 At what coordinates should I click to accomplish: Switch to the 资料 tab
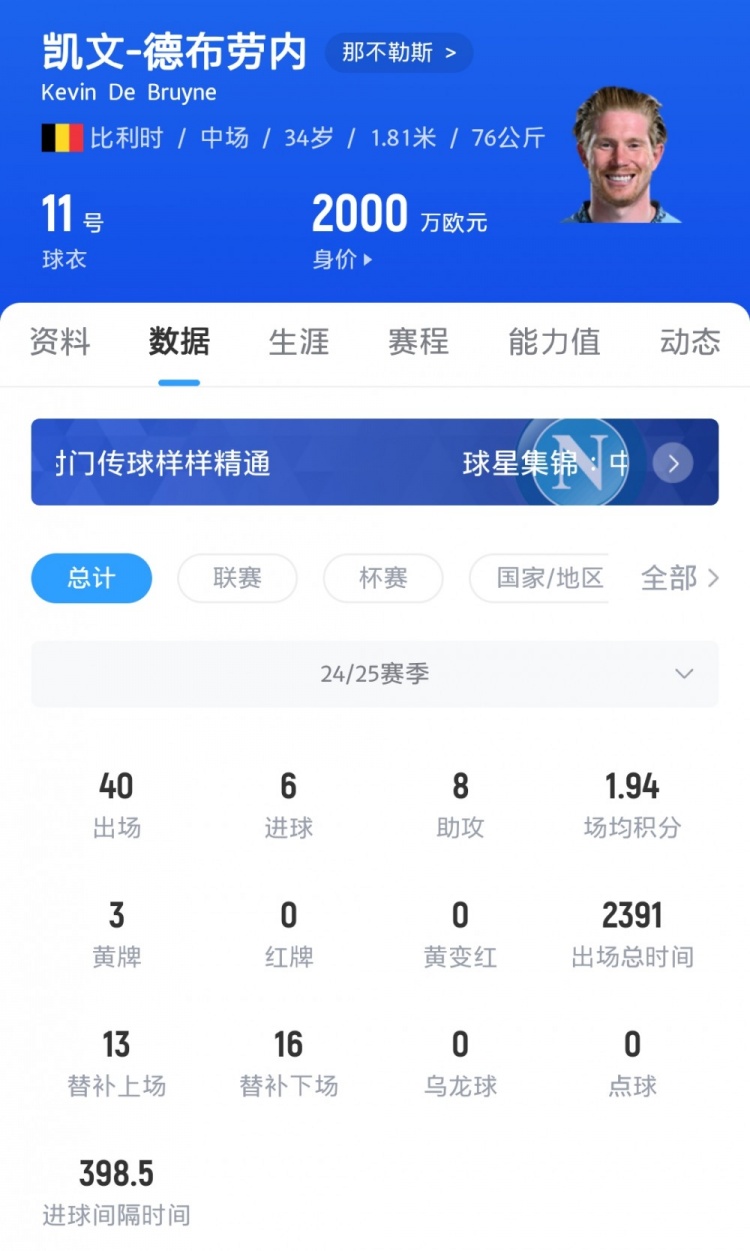click(x=60, y=342)
